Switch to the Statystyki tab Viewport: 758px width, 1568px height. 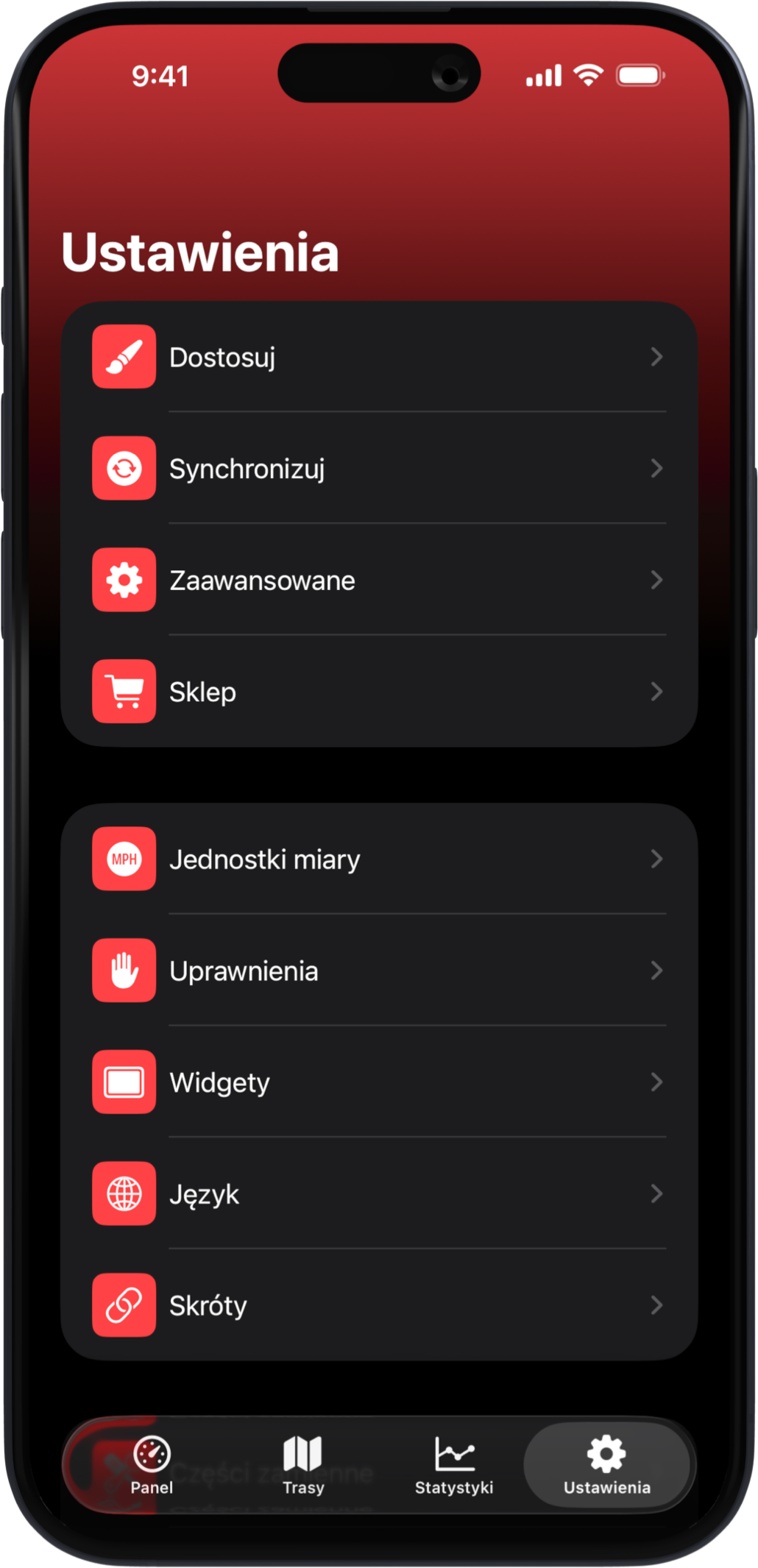454,1465
